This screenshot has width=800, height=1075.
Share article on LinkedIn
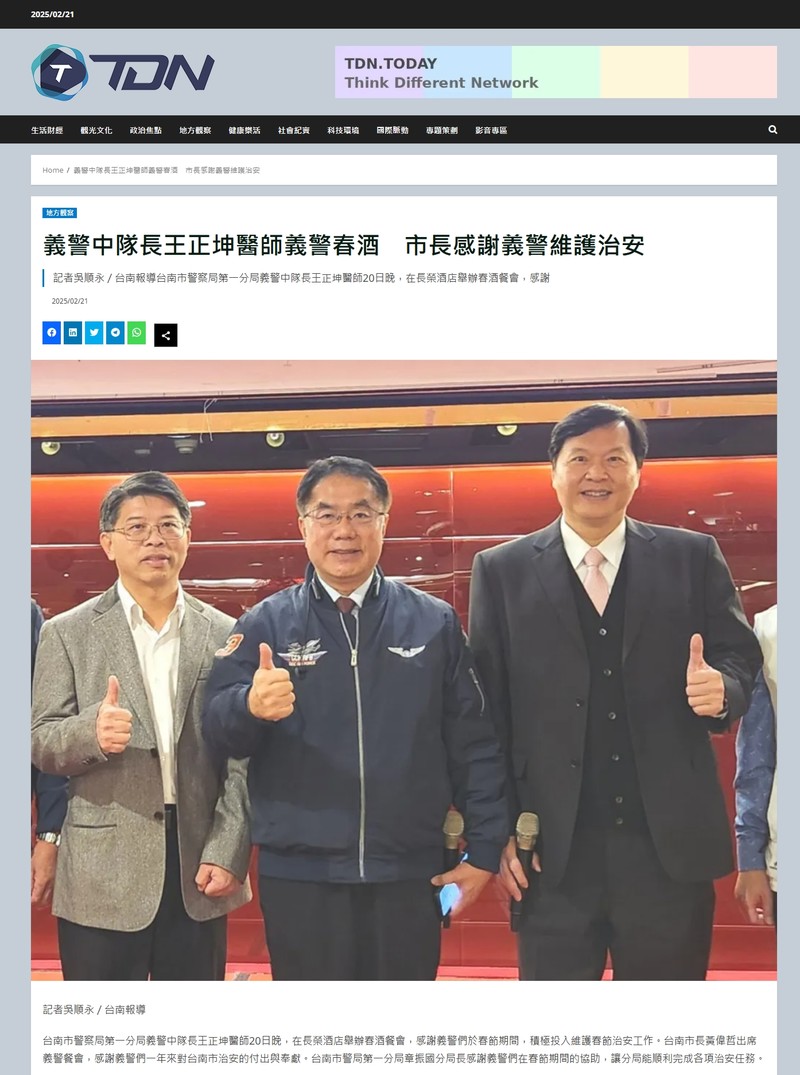pos(73,333)
